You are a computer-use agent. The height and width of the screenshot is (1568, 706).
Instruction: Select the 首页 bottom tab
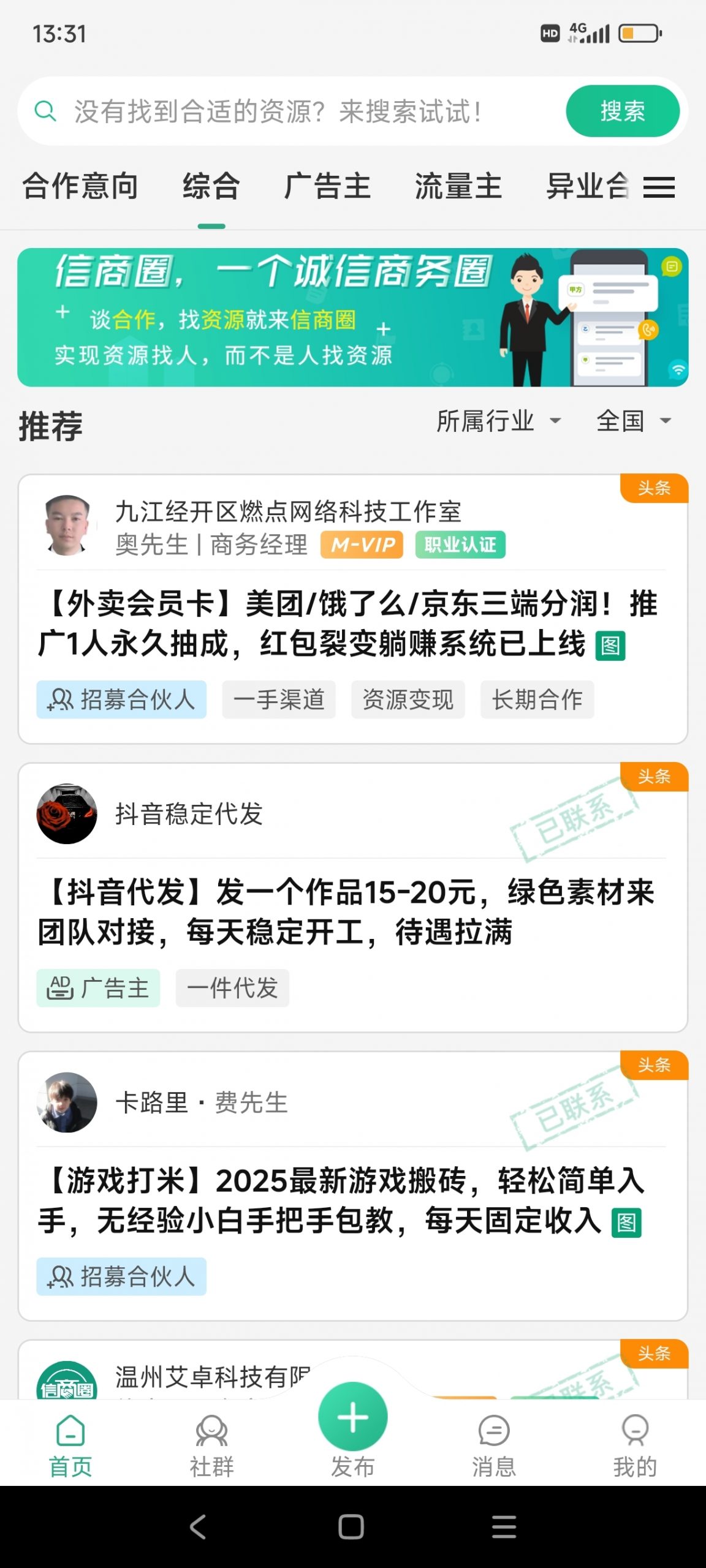pyautogui.click(x=70, y=1445)
